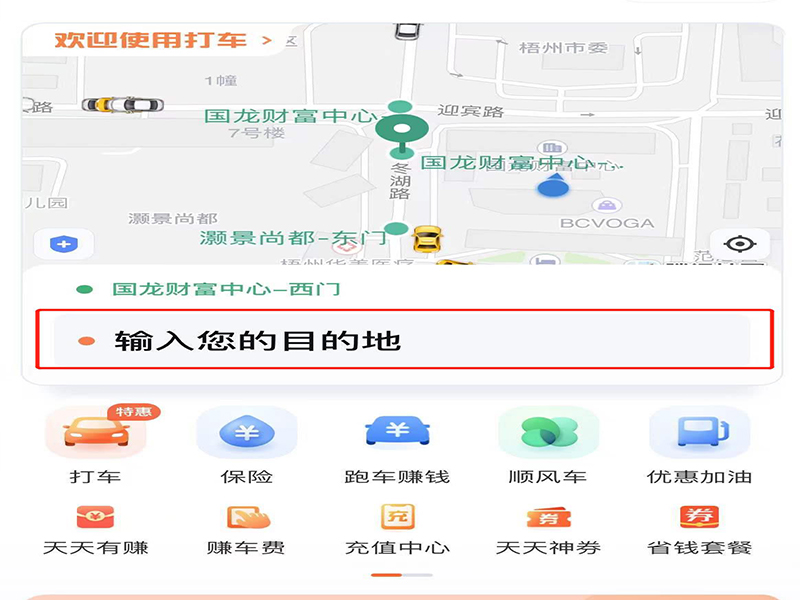Image resolution: width=800 pixels, height=600 pixels.
Task: Open 优惠加油 fuel discount
Action: pyautogui.click(x=699, y=445)
